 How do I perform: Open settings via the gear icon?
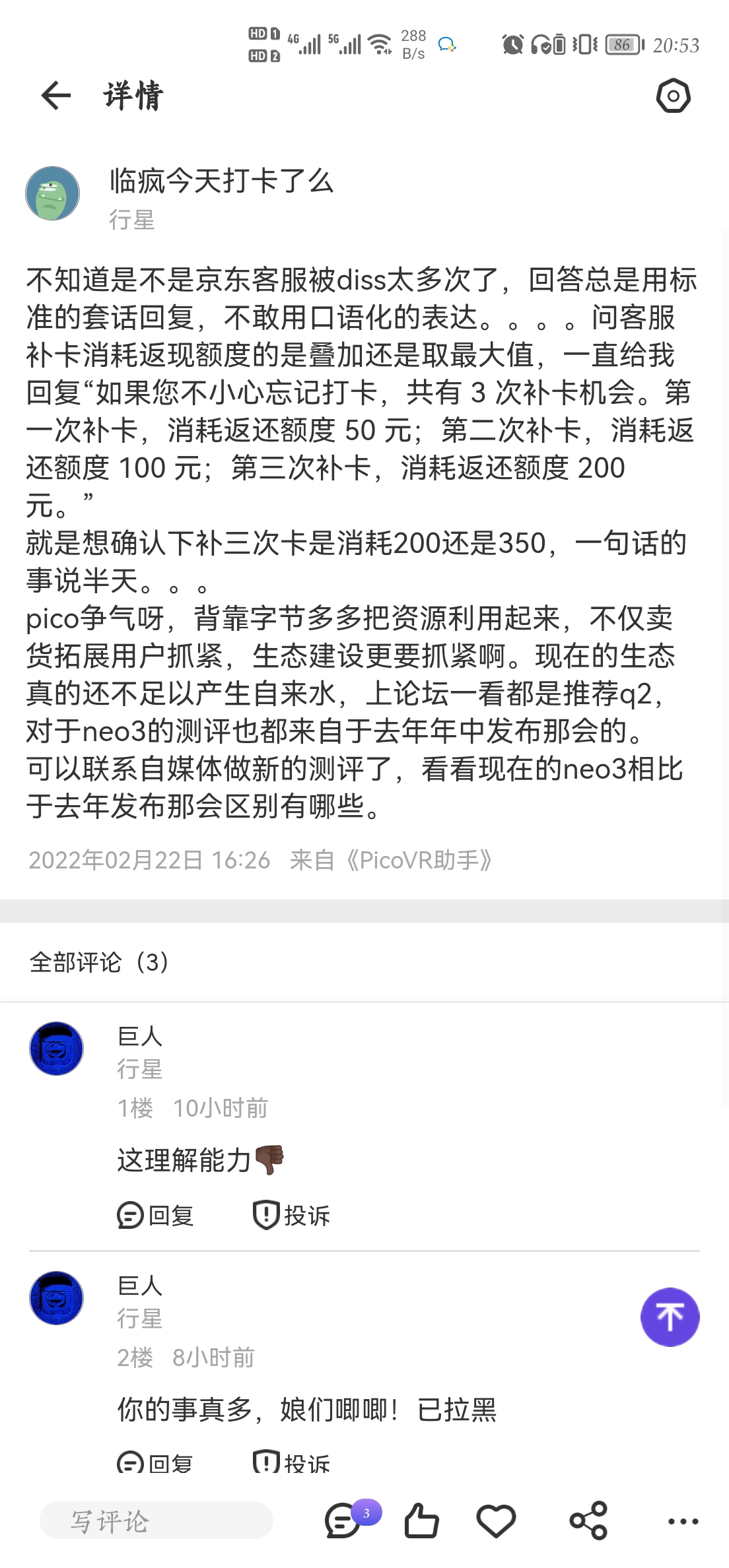pyautogui.click(x=674, y=96)
